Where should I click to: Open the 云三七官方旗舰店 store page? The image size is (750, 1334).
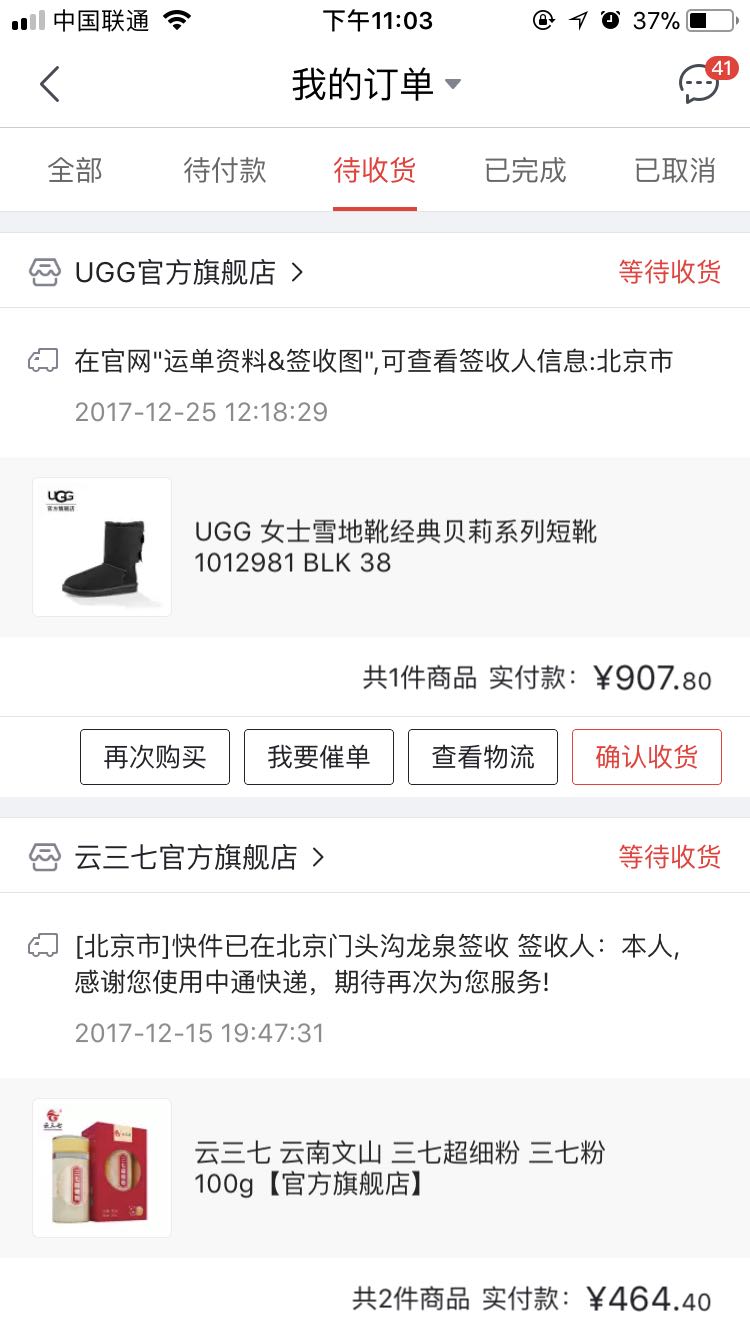pos(186,857)
